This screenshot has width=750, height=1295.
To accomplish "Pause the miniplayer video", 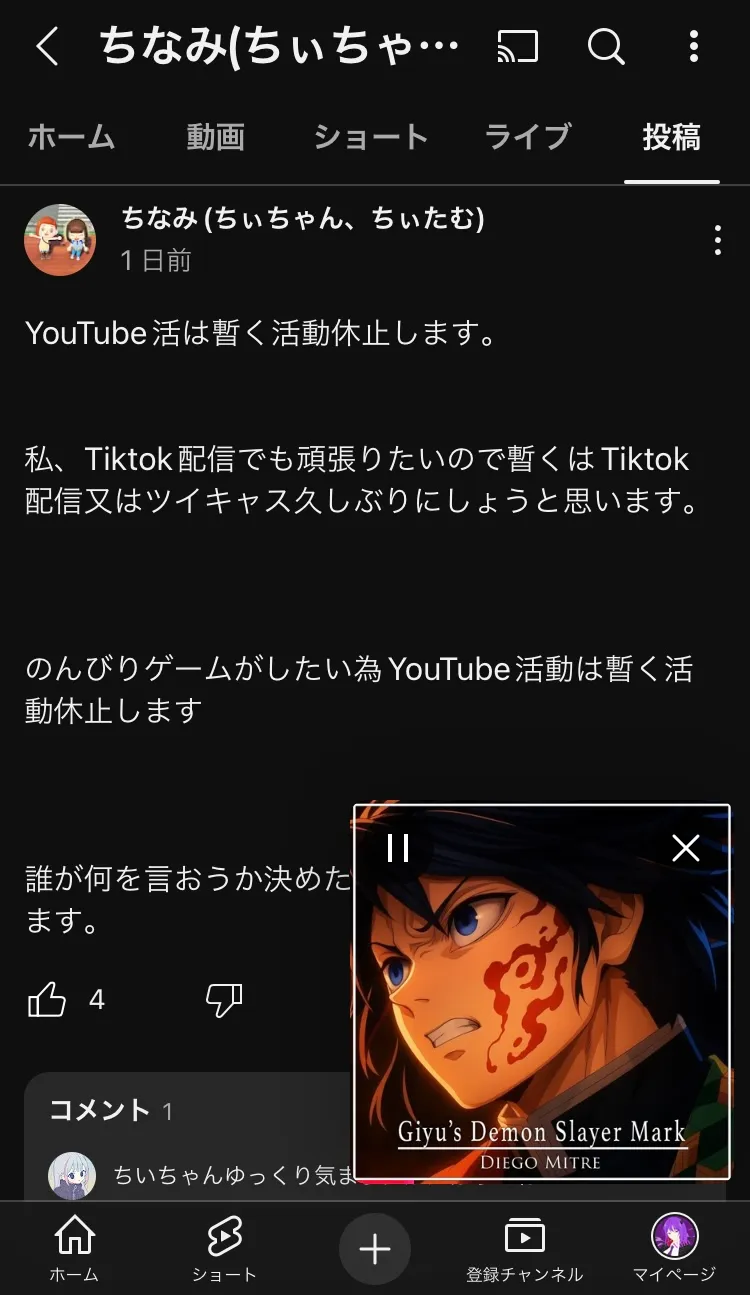I will [398, 848].
